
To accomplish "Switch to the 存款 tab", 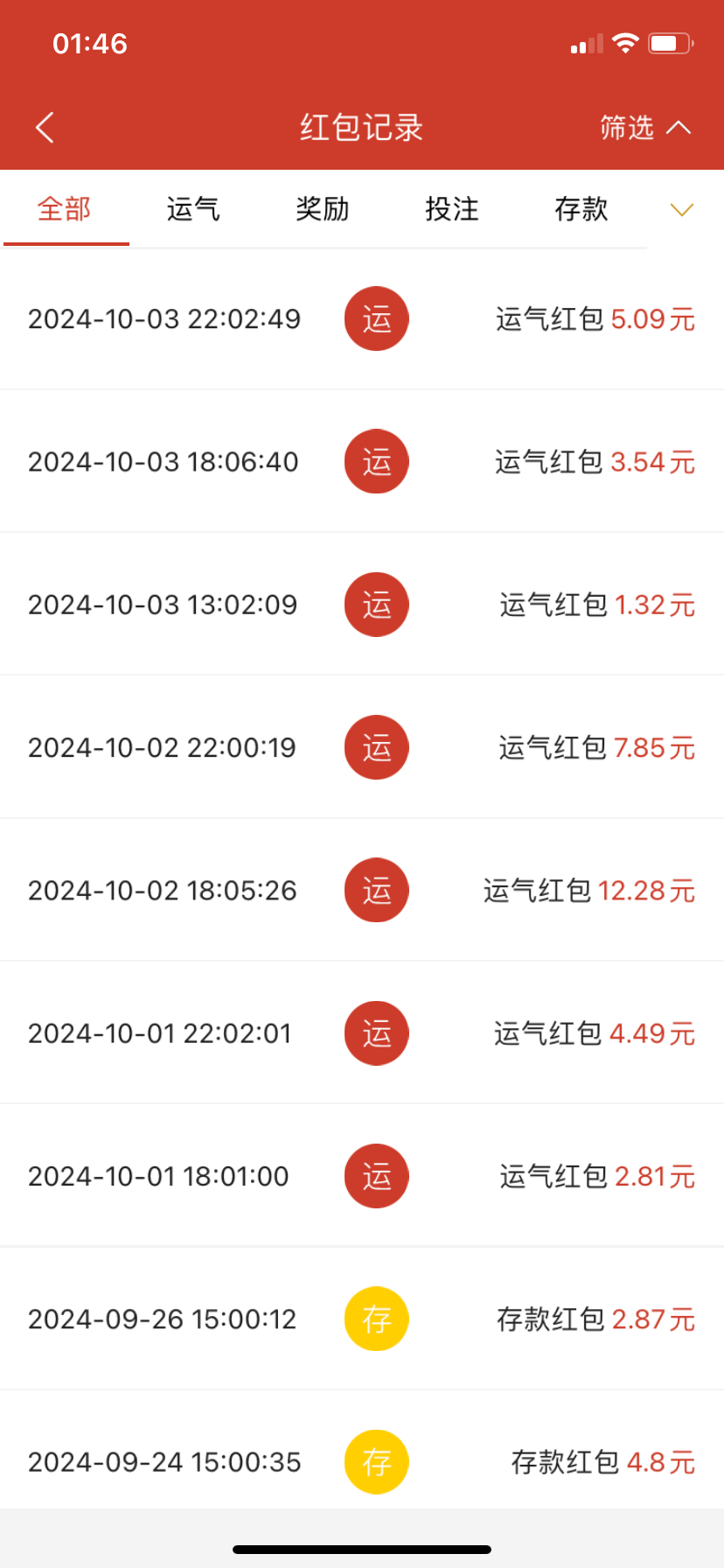I will [581, 209].
